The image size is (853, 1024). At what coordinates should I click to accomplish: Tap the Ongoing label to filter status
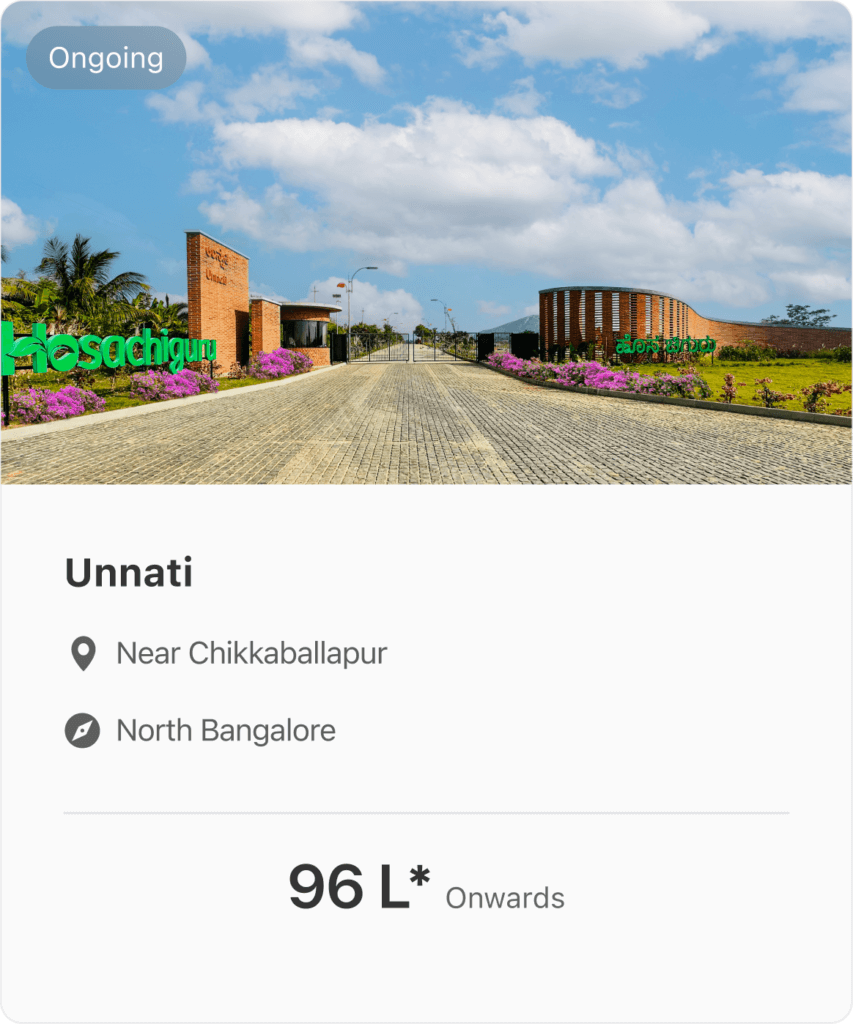coord(106,58)
